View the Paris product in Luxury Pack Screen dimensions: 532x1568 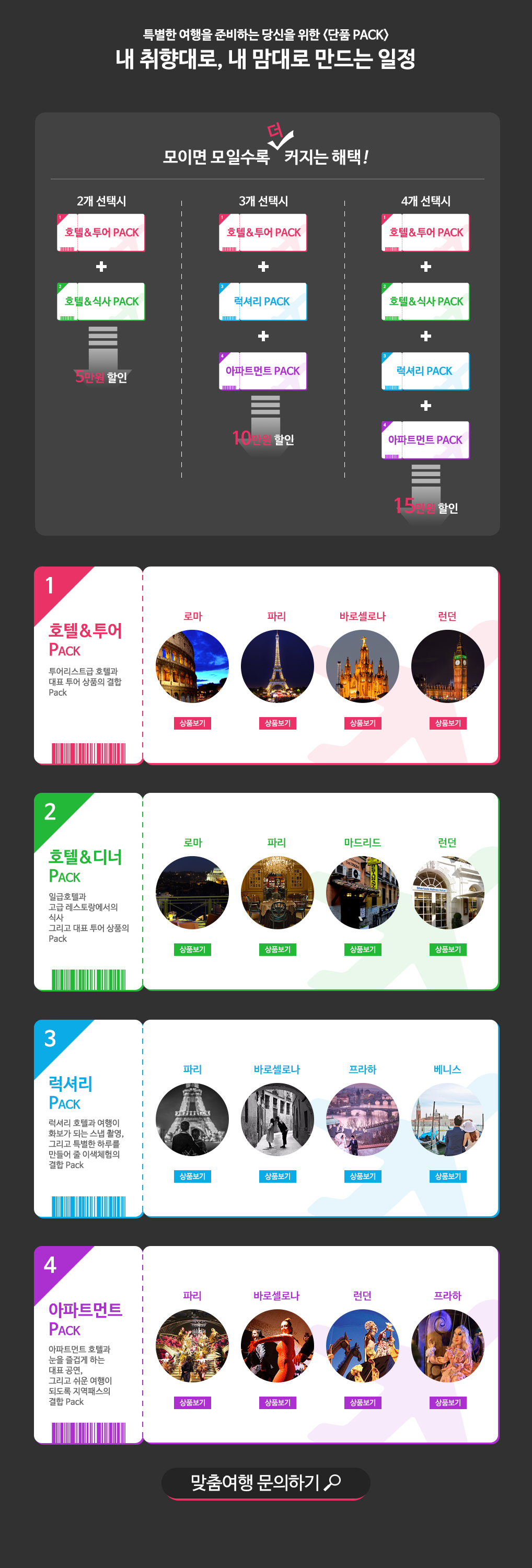pos(192,1177)
